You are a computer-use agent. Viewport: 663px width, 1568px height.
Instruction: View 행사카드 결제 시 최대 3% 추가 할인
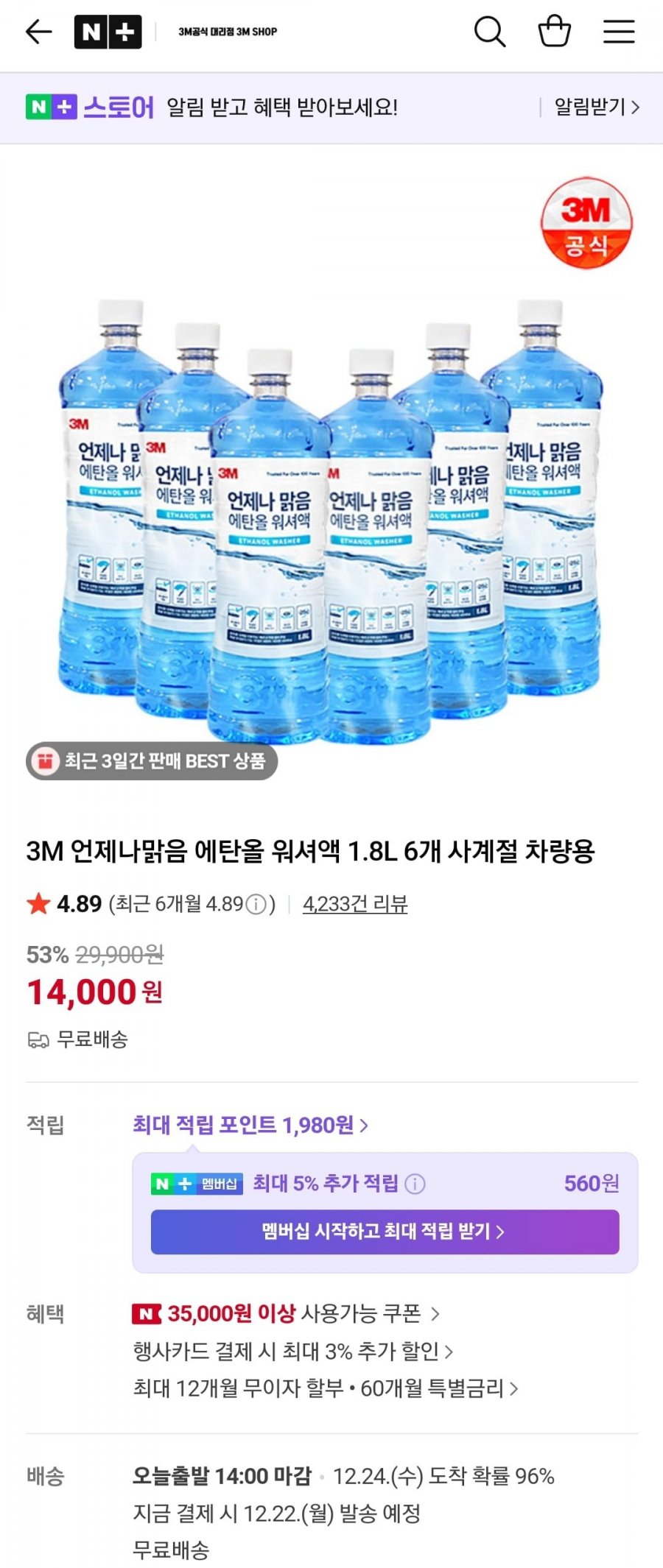(x=293, y=1351)
